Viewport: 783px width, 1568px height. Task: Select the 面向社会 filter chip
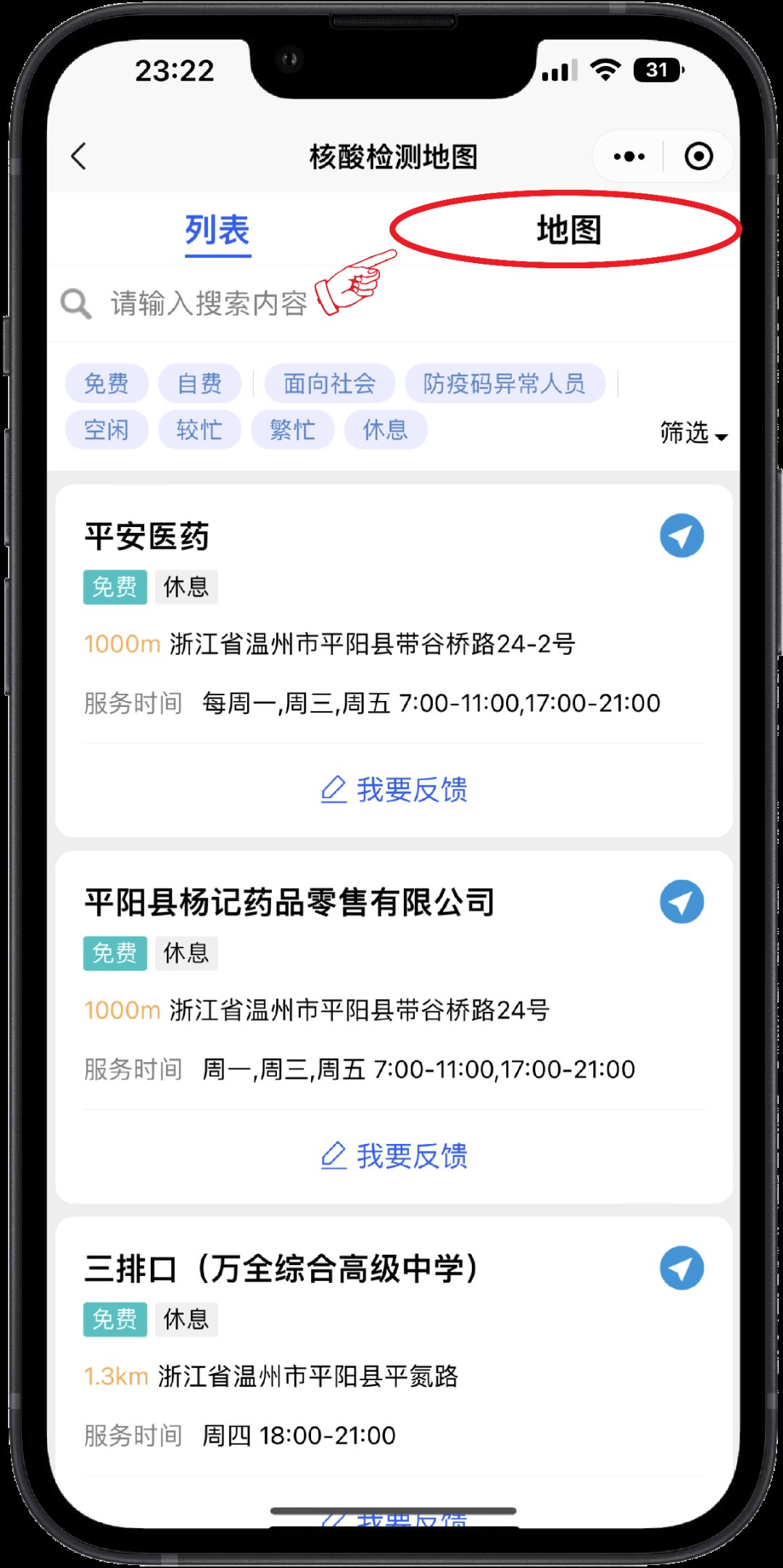tap(329, 383)
